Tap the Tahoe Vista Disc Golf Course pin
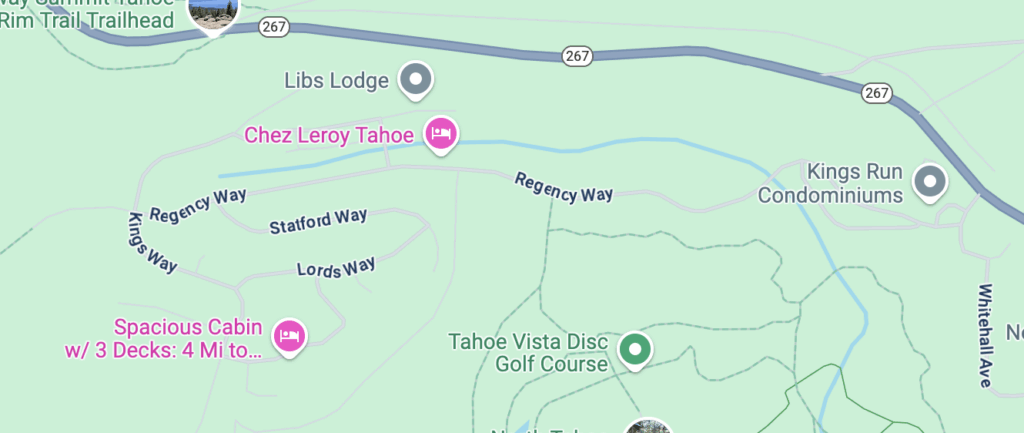 coord(634,349)
